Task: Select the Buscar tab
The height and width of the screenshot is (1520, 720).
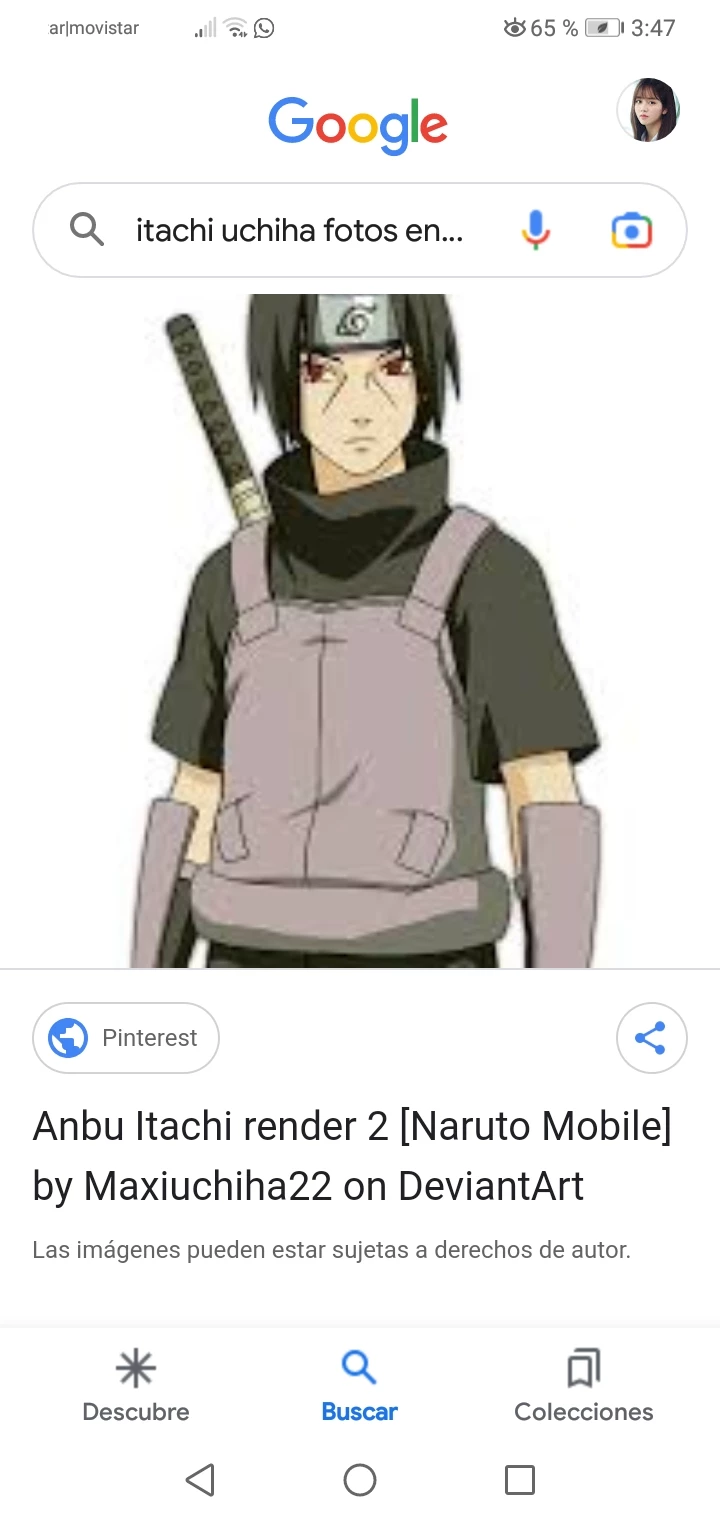Action: (359, 1386)
